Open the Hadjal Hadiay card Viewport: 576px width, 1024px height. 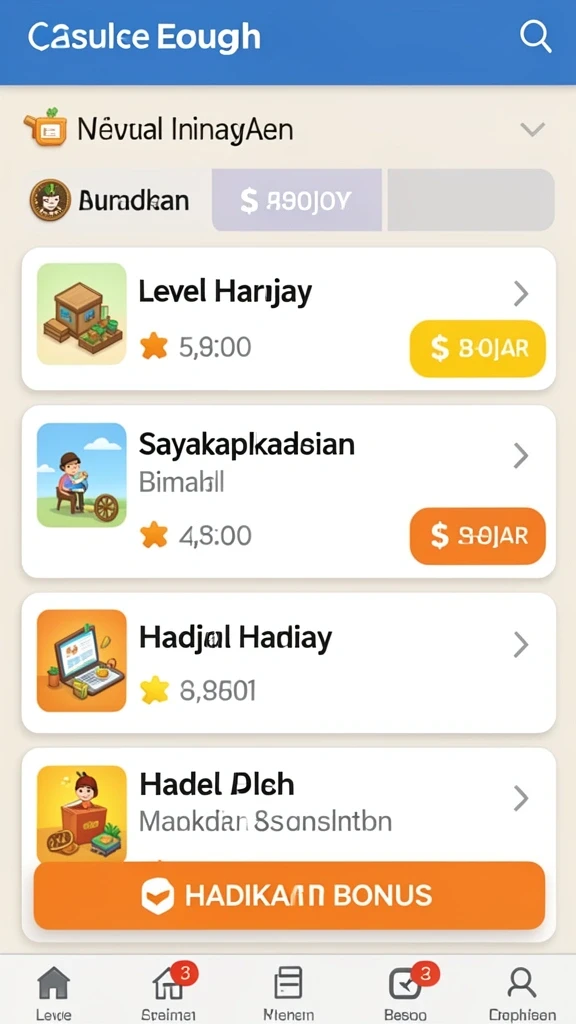click(289, 663)
